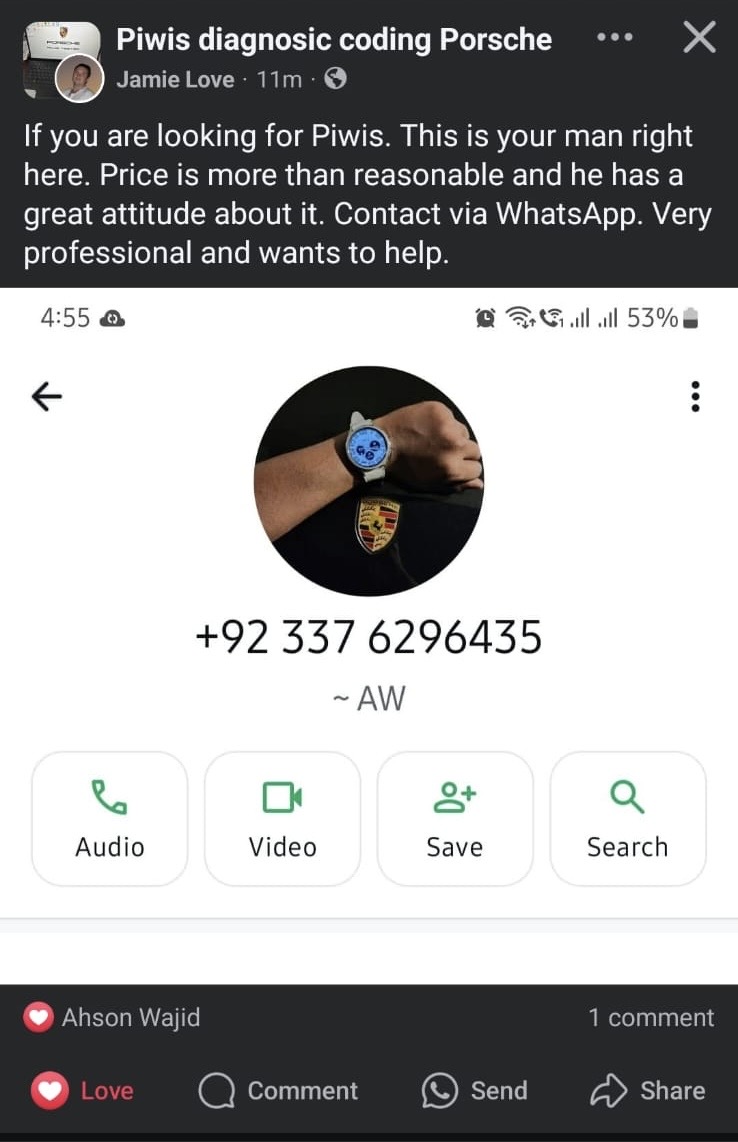The height and width of the screenshot is (1142, 738).
Task: Share this post
Action: pyautogui.click(x=648, y=1091)
